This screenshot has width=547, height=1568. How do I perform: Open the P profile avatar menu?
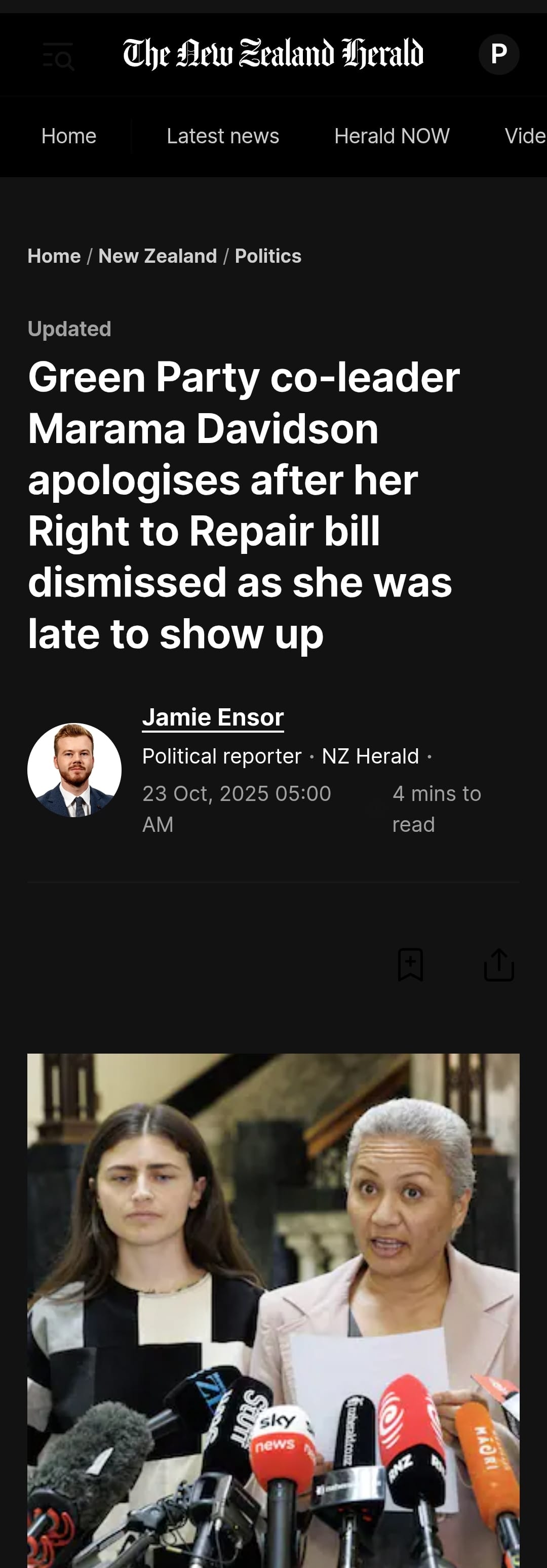pos(498,54)
